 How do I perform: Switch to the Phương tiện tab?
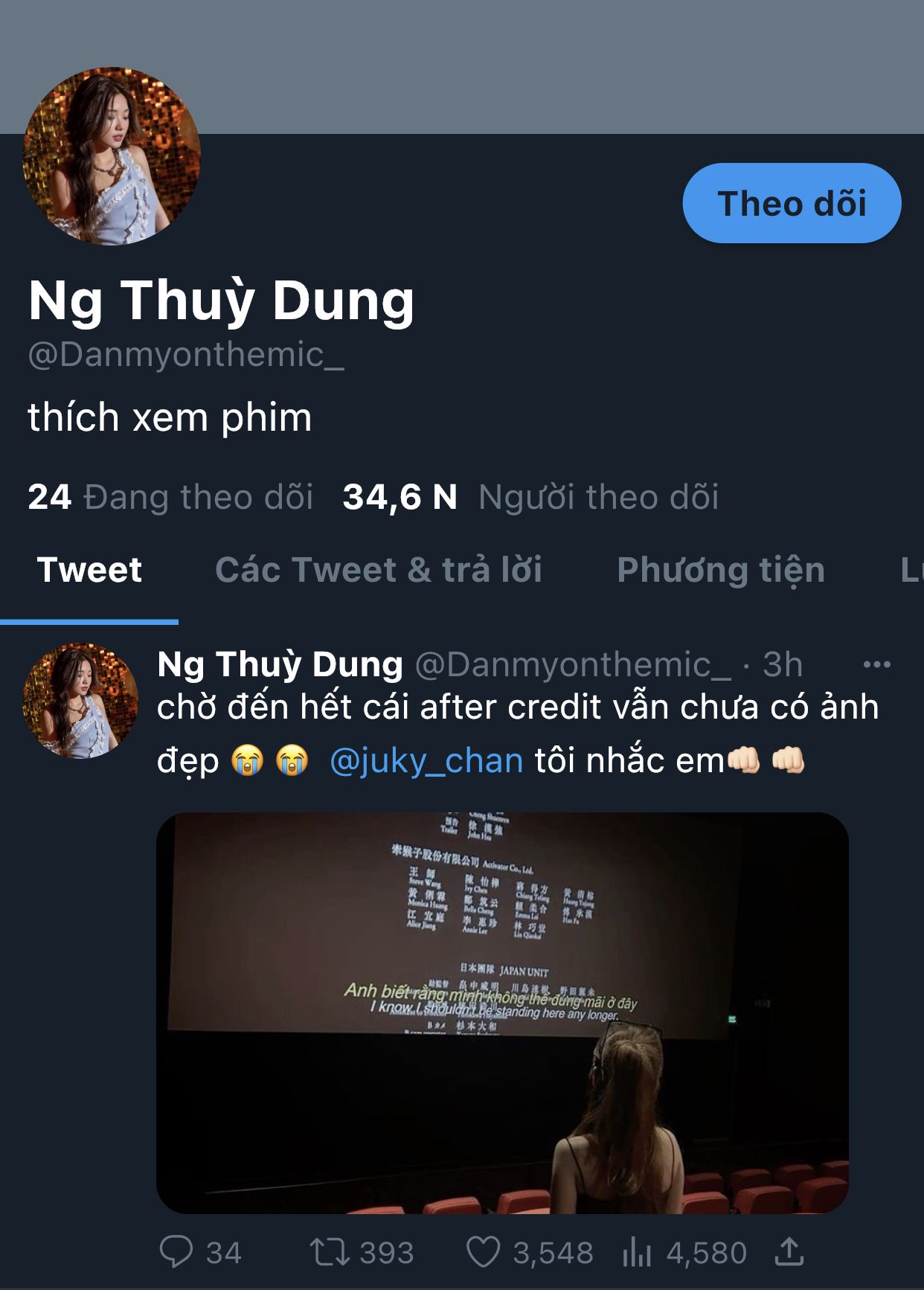720,570
